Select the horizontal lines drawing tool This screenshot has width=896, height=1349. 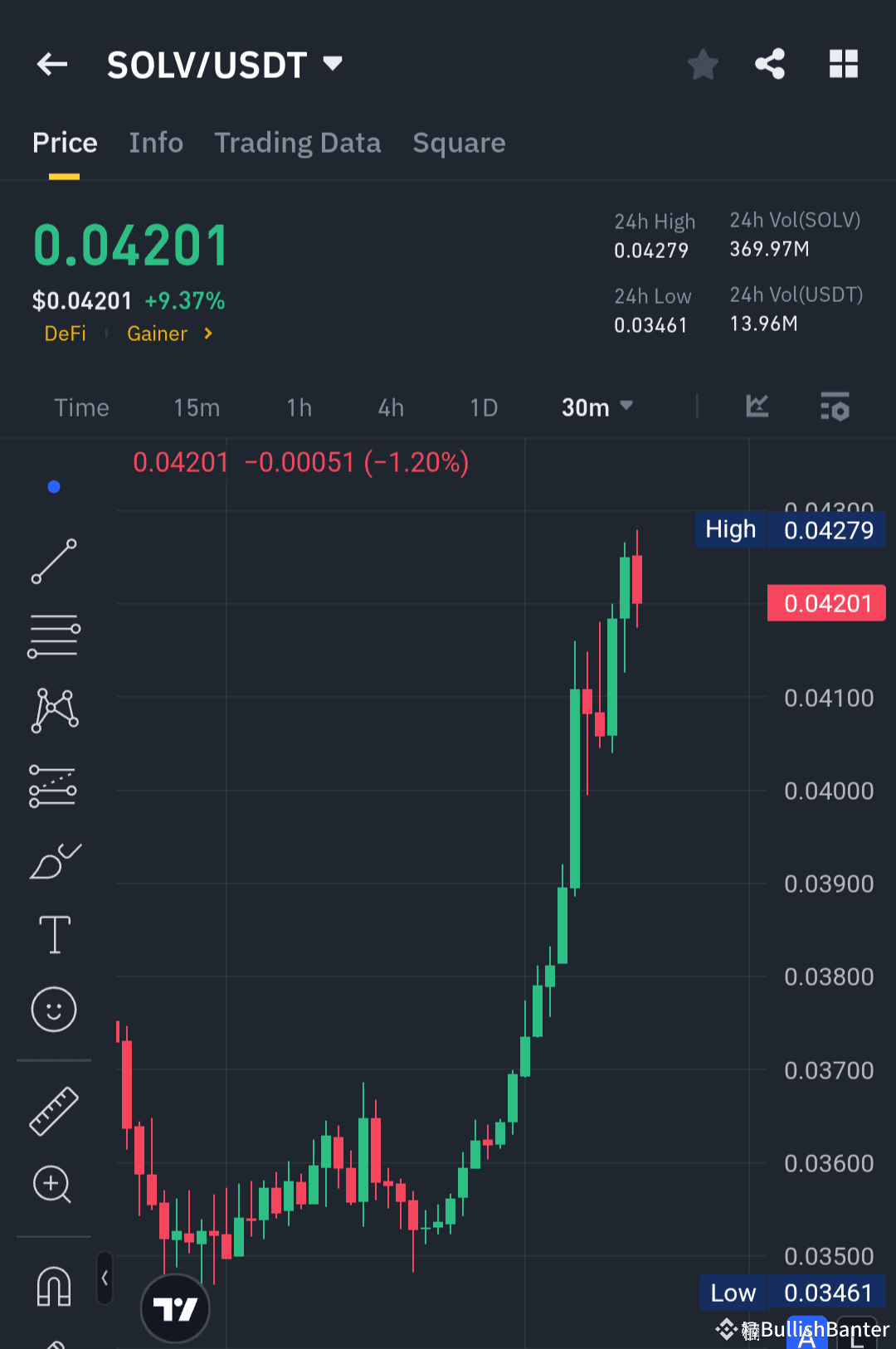53,635
